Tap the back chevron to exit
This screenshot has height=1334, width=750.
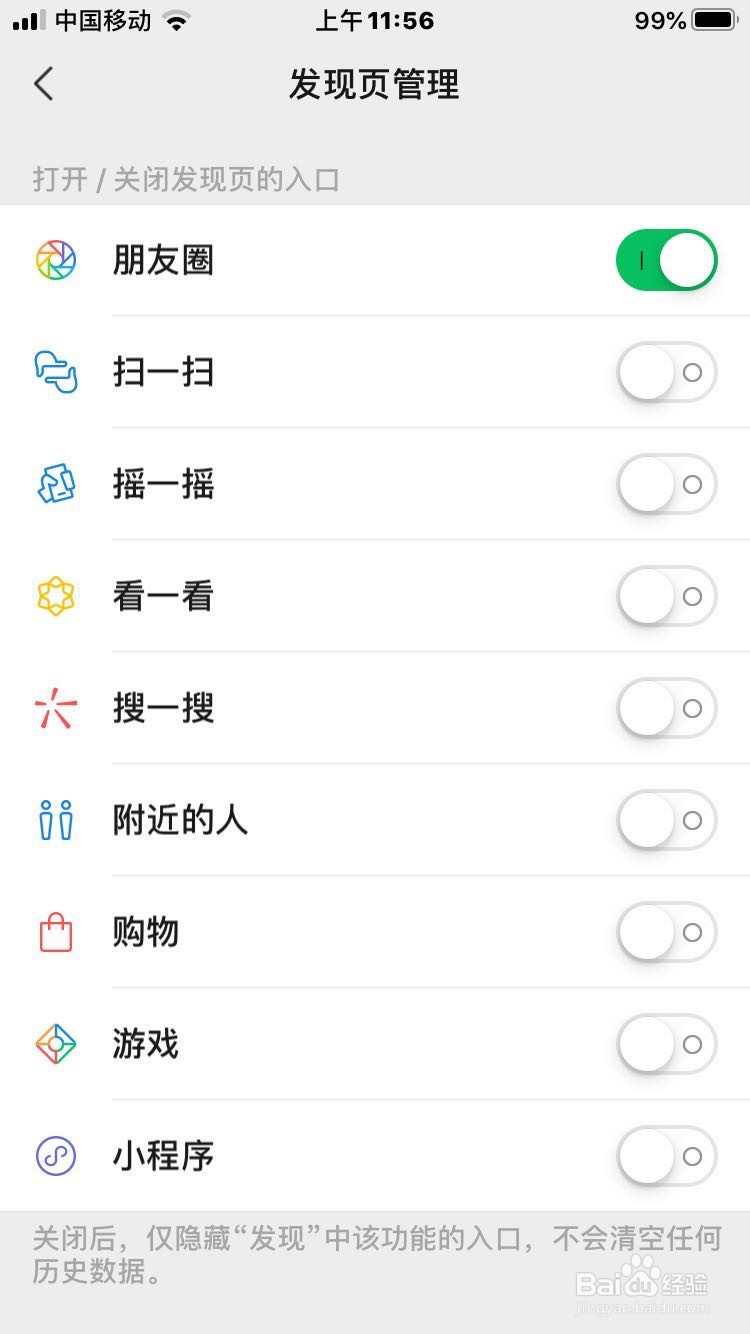click(x=42, y=85)
